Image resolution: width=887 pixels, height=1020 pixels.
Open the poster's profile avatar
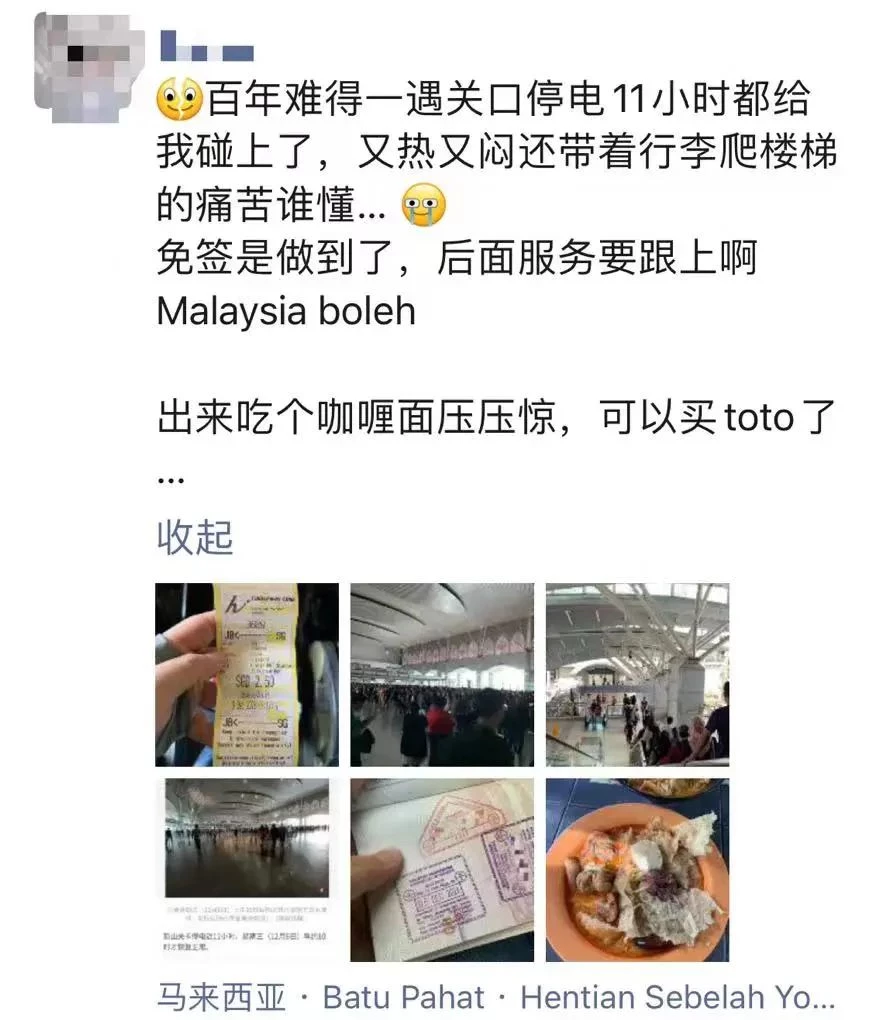click(x=82, y=61)
